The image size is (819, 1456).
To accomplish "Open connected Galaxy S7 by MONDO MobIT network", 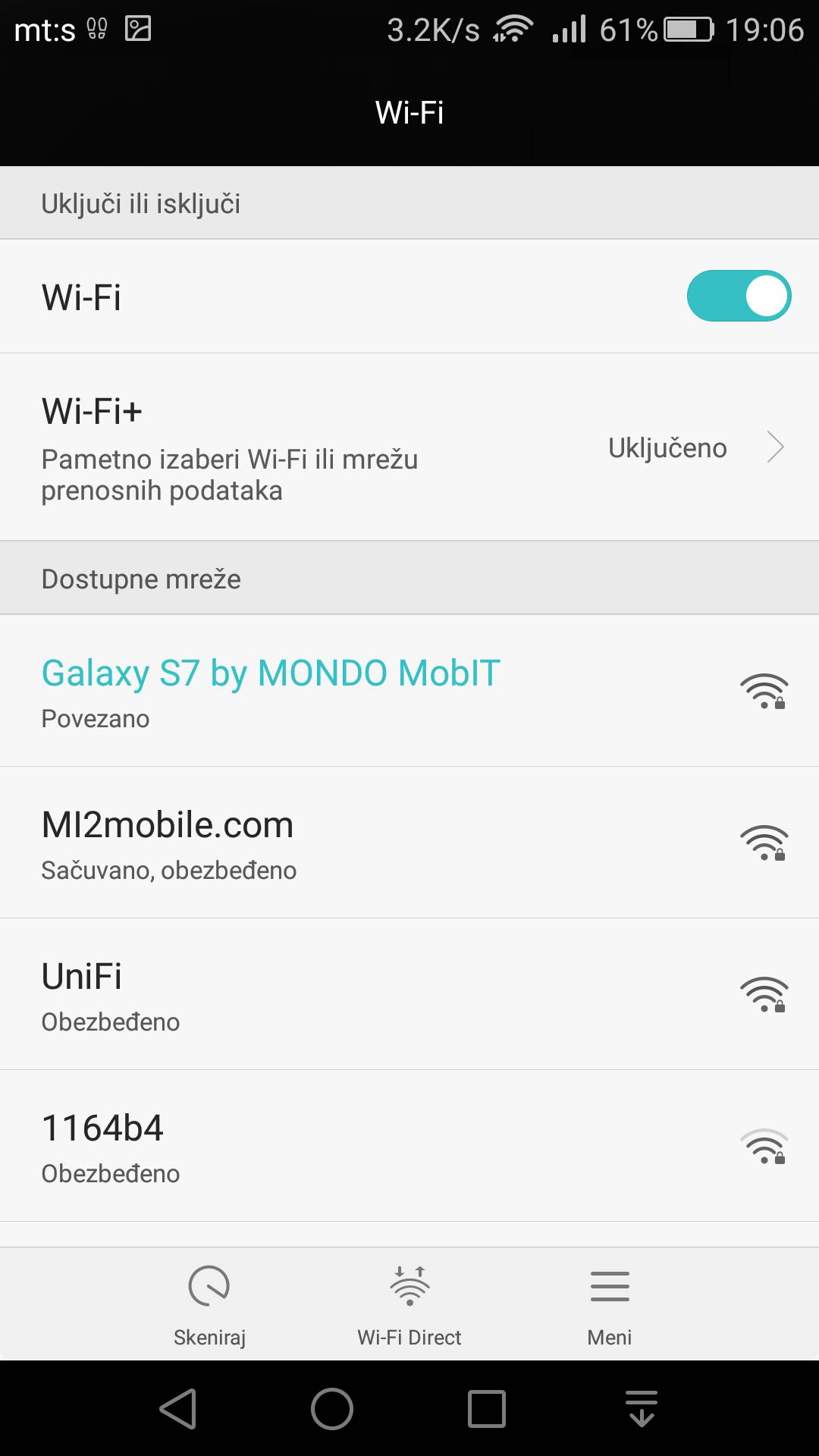I will click(x=409, y=690).
